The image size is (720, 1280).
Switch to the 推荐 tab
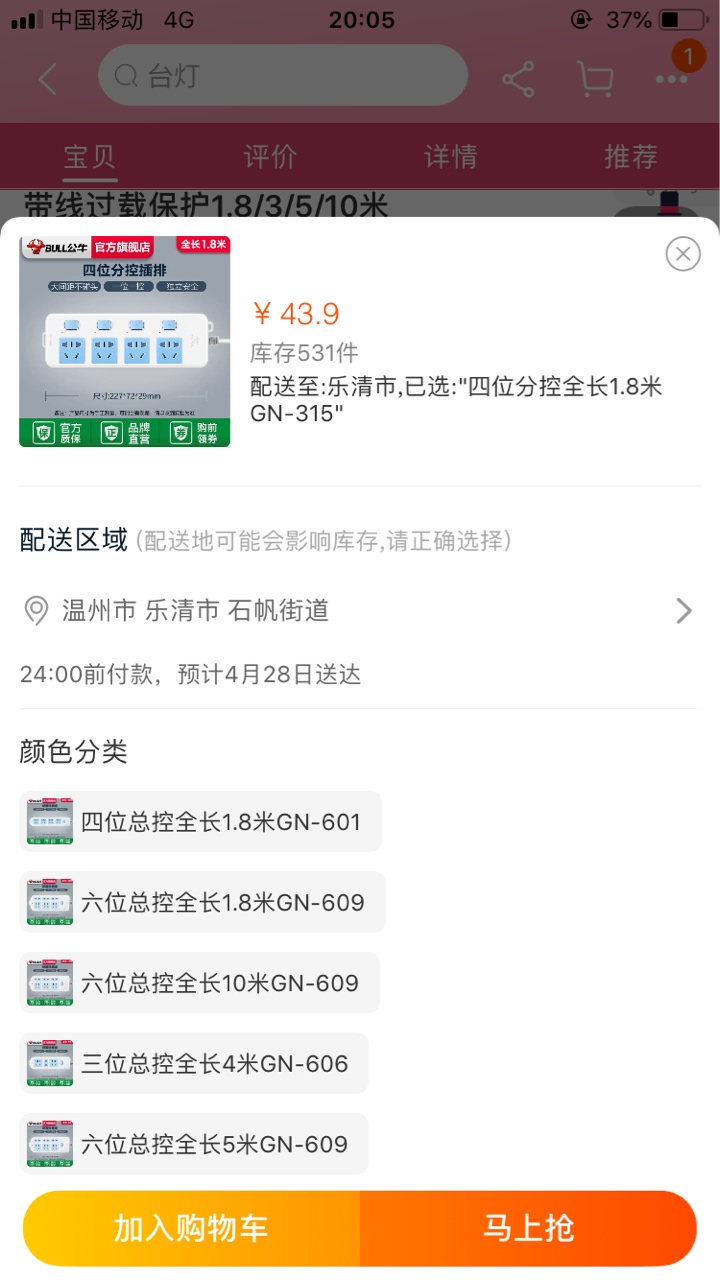(630, 156)
